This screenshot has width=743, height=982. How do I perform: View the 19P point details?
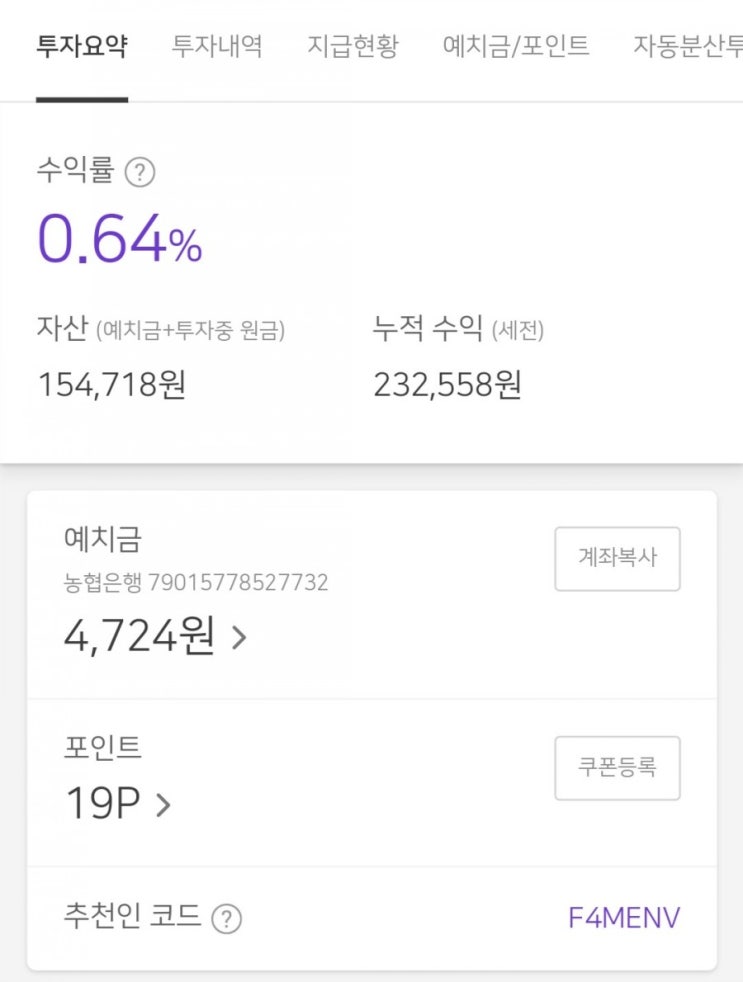(118, 803)
